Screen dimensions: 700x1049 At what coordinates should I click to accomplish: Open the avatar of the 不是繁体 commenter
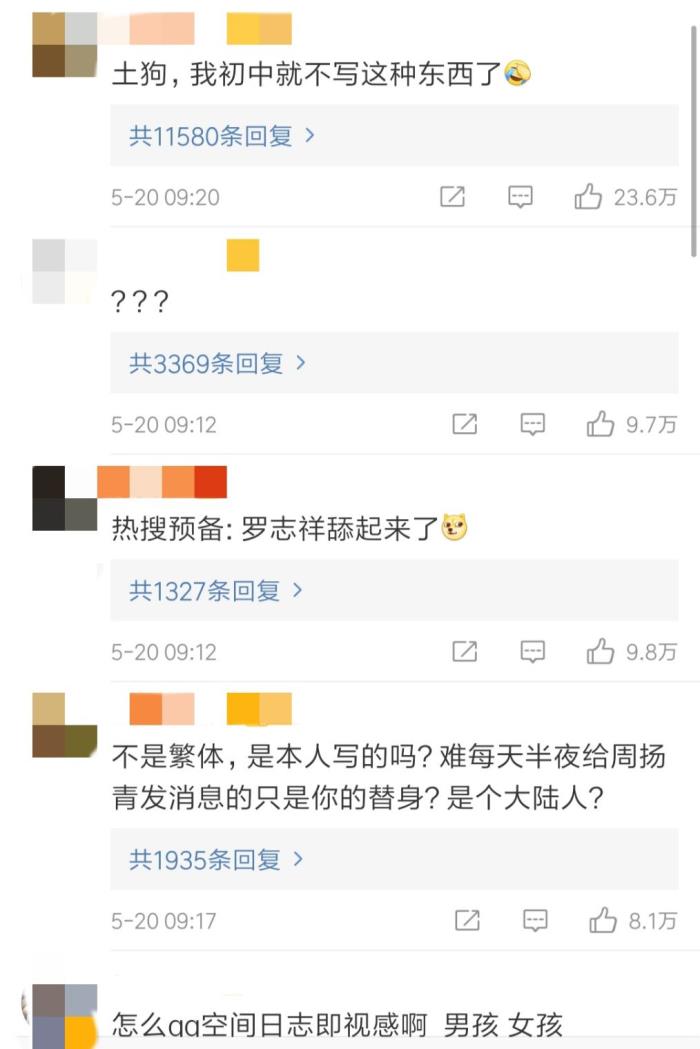point(64,725)
